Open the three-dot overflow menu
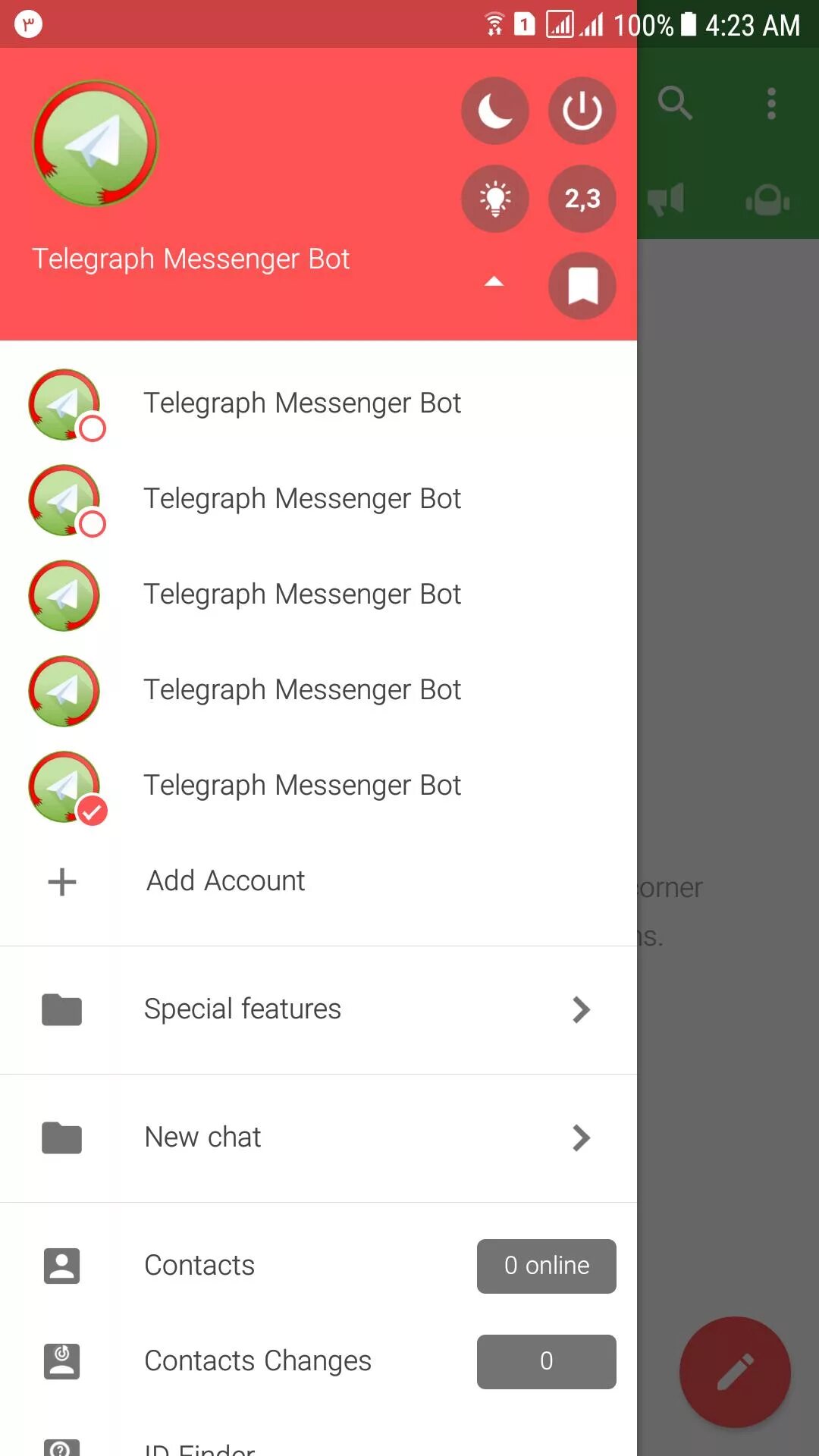The width and height of the screenshot is (819, 1456). [x=771, y=103]
